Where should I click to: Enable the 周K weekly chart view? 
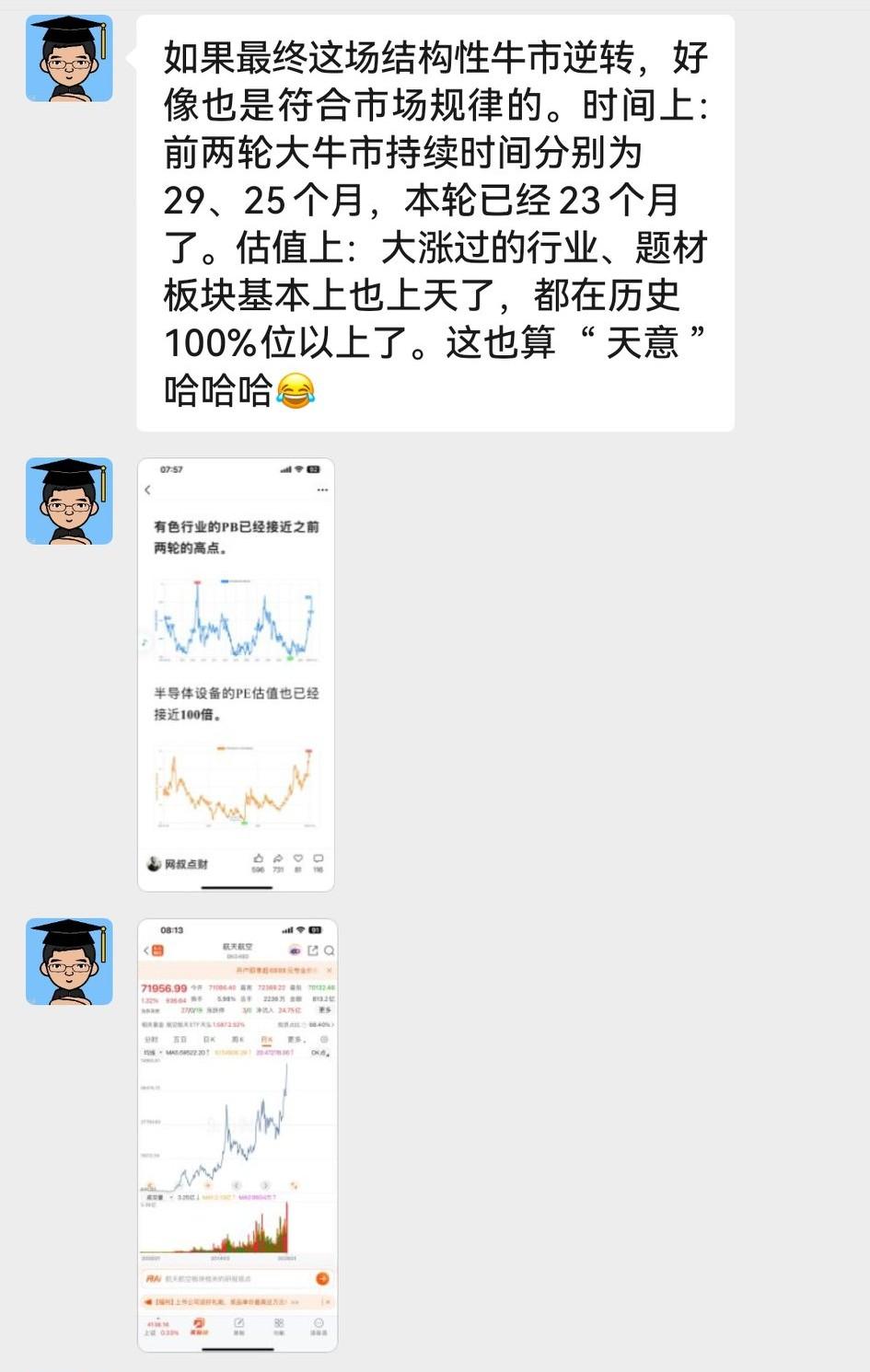tap(238, 1039)
